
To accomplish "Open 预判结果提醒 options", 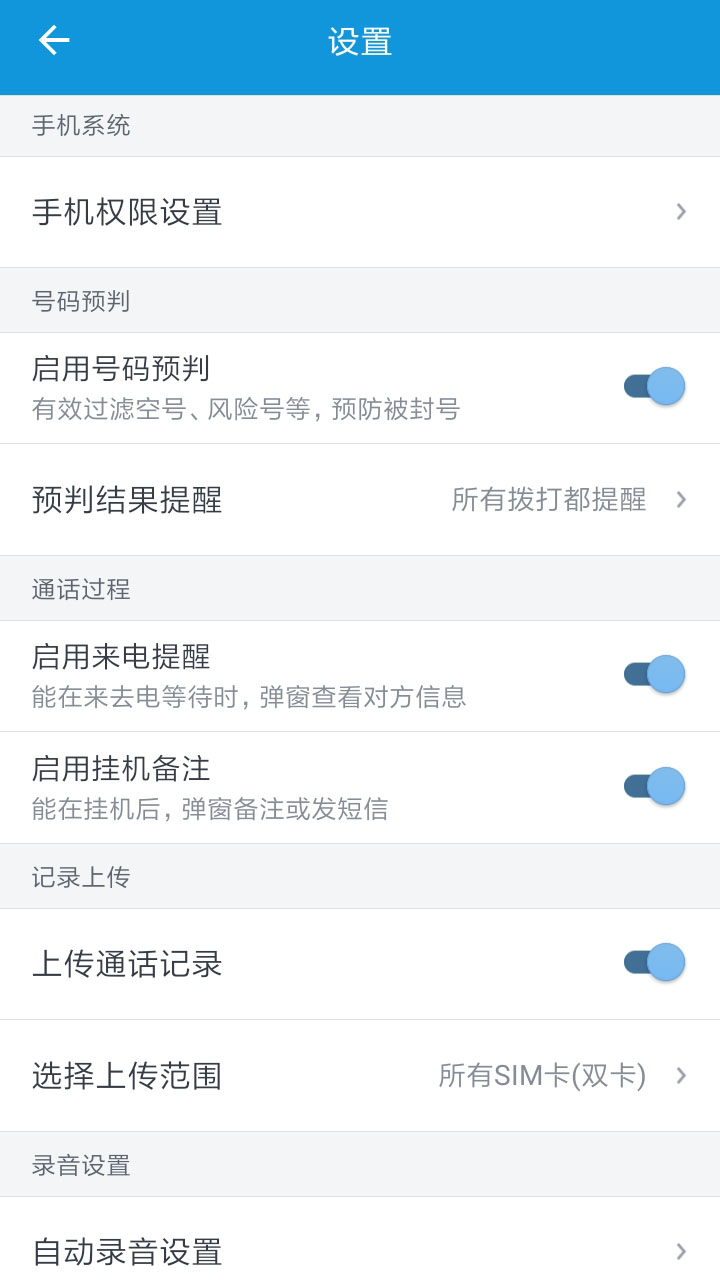I will (360, 499).
